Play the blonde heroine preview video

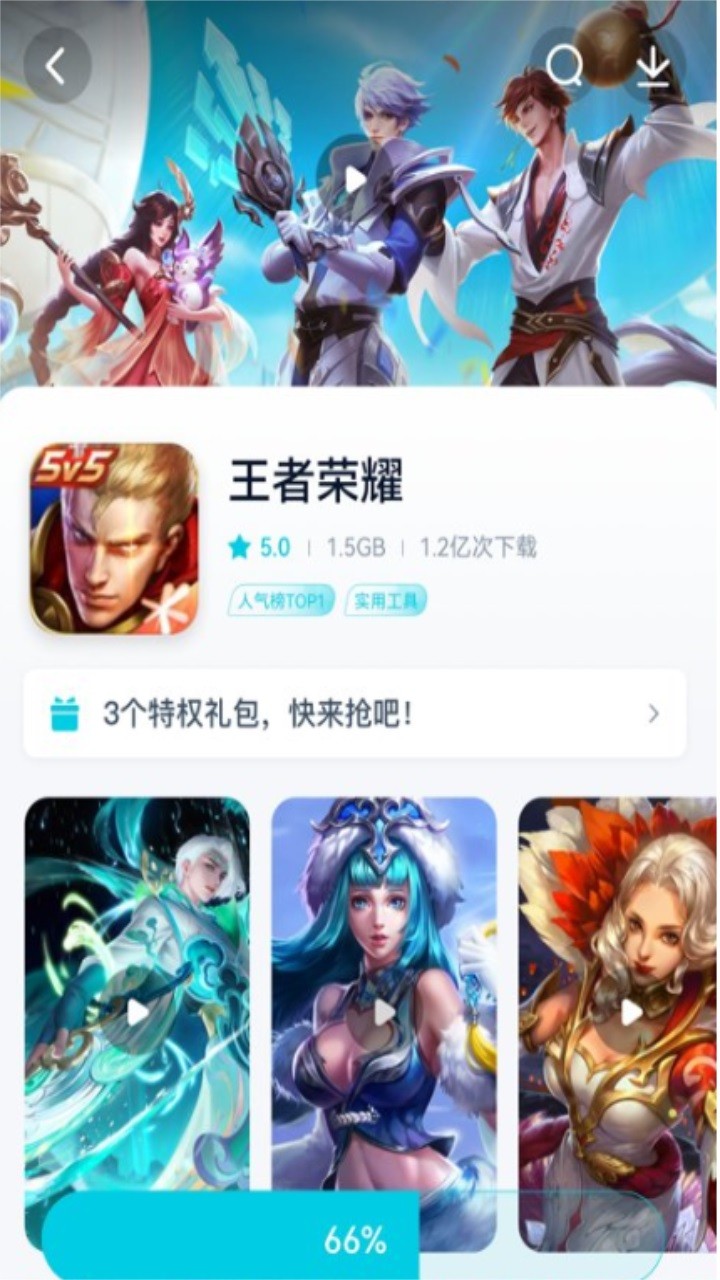pyautogui.click(x=631, y=1012)
